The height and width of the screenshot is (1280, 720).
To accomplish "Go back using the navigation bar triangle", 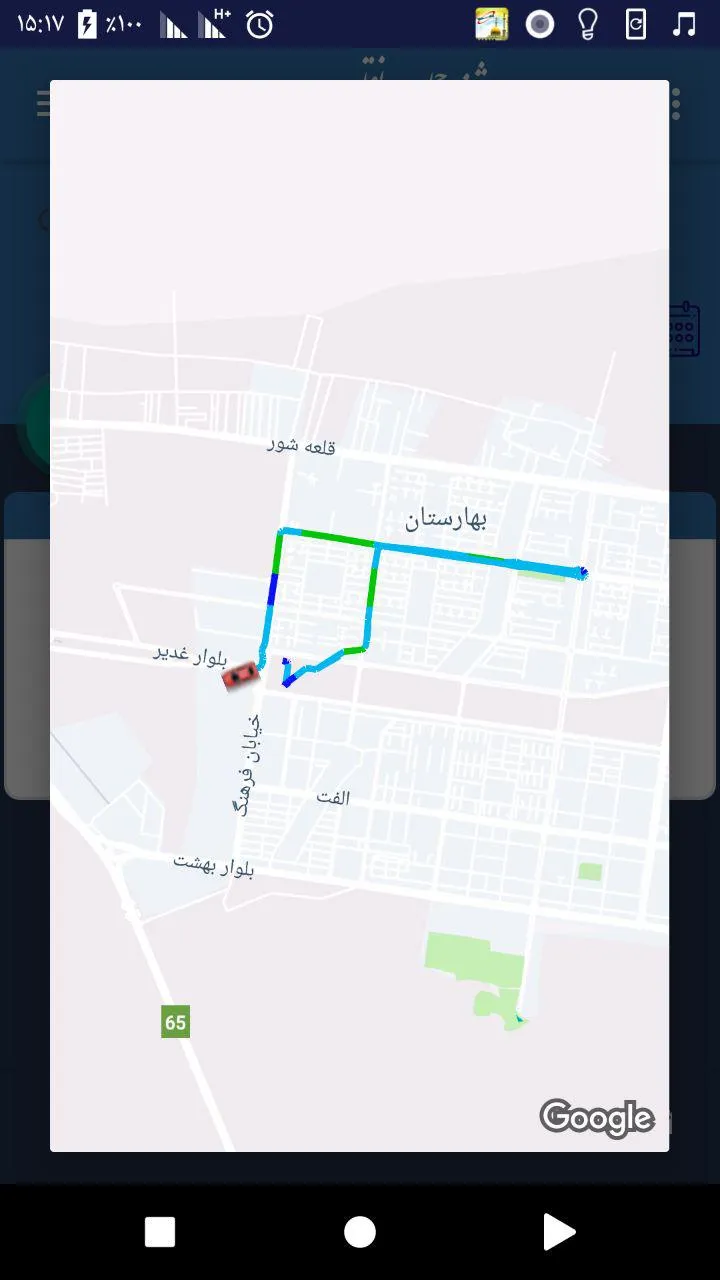I will (558, 1232).
